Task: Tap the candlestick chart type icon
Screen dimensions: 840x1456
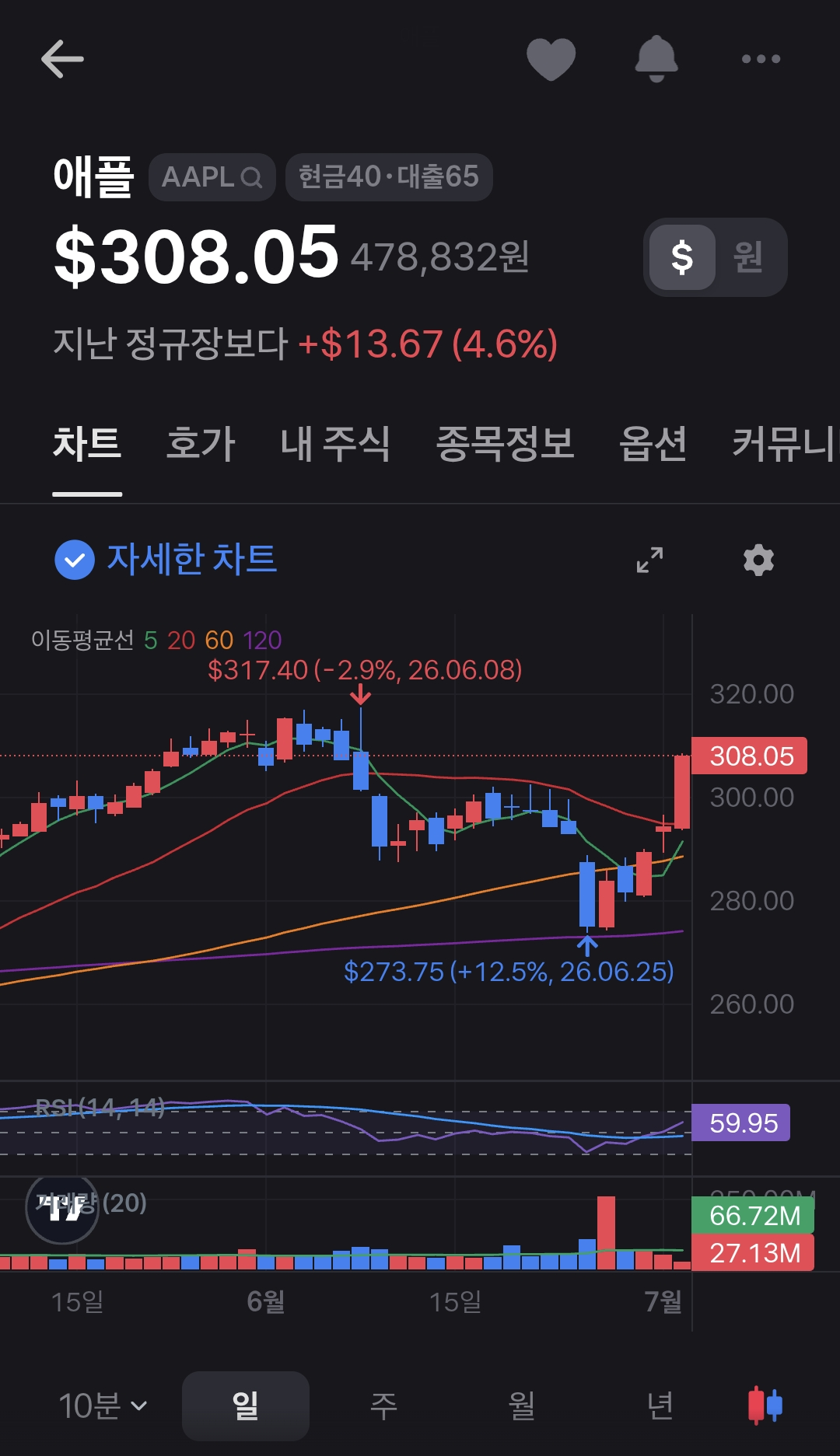Action: pyautogui.click(x=765, y=1405)
